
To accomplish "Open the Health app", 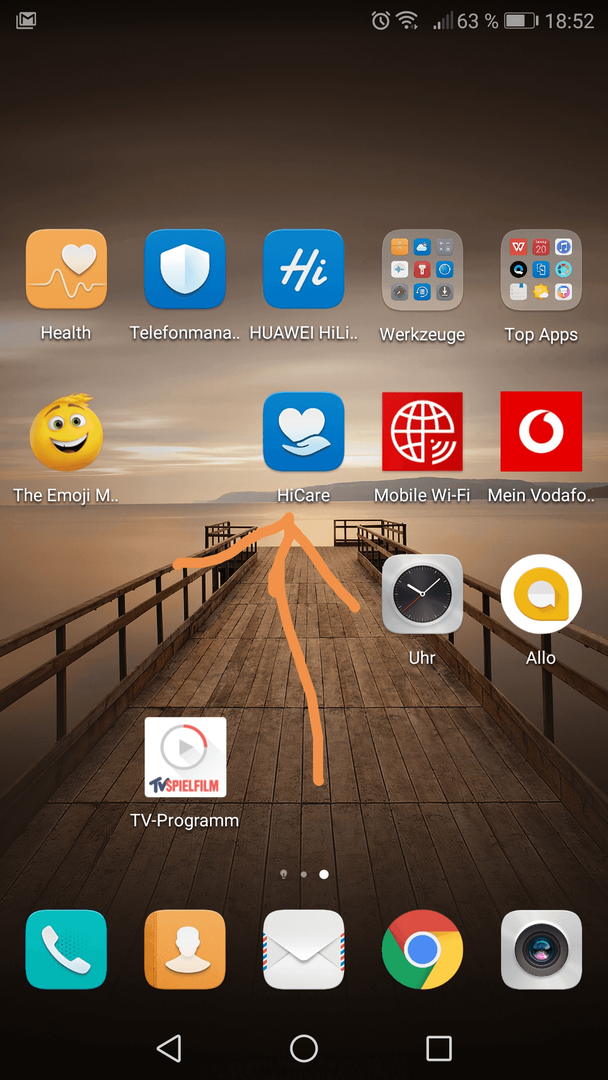I will pos(66,269).
